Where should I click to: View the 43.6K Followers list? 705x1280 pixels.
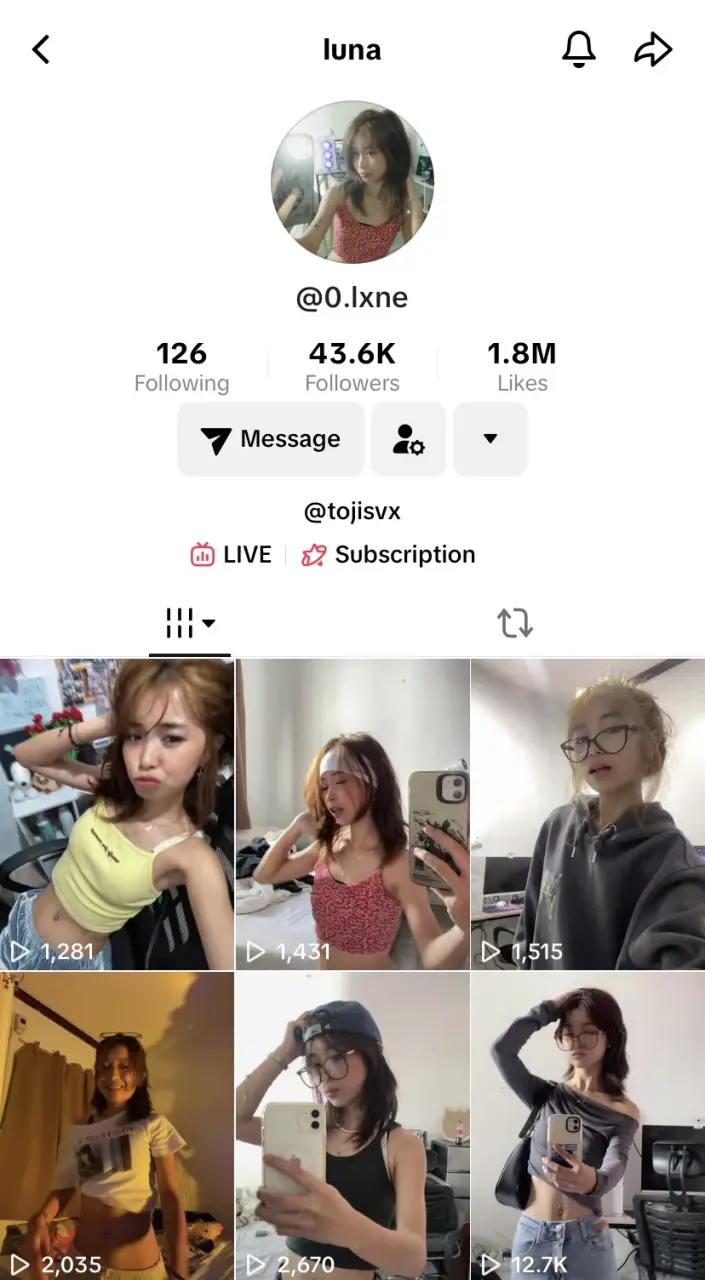click(352, 367)
